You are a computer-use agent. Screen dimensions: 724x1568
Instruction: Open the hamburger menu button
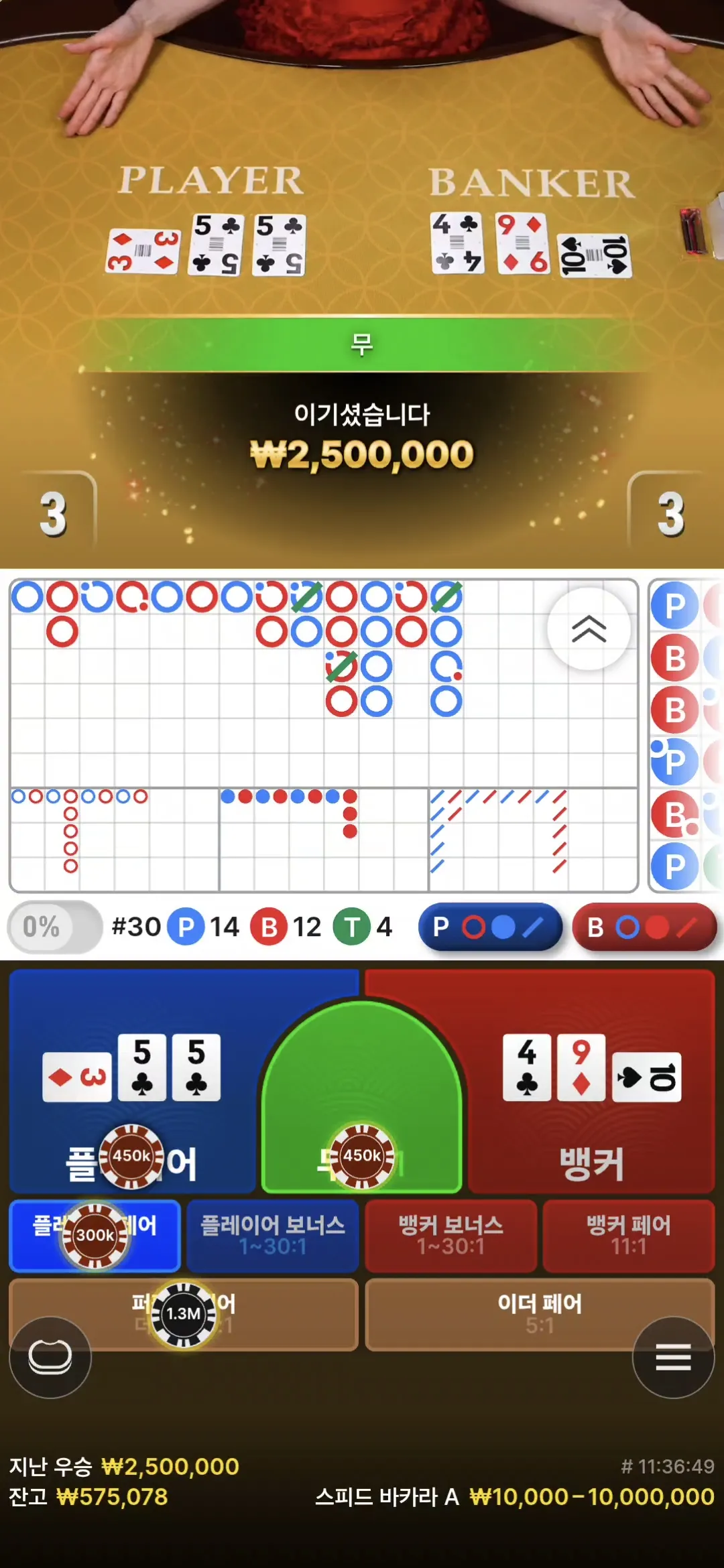coord(673,1357)
